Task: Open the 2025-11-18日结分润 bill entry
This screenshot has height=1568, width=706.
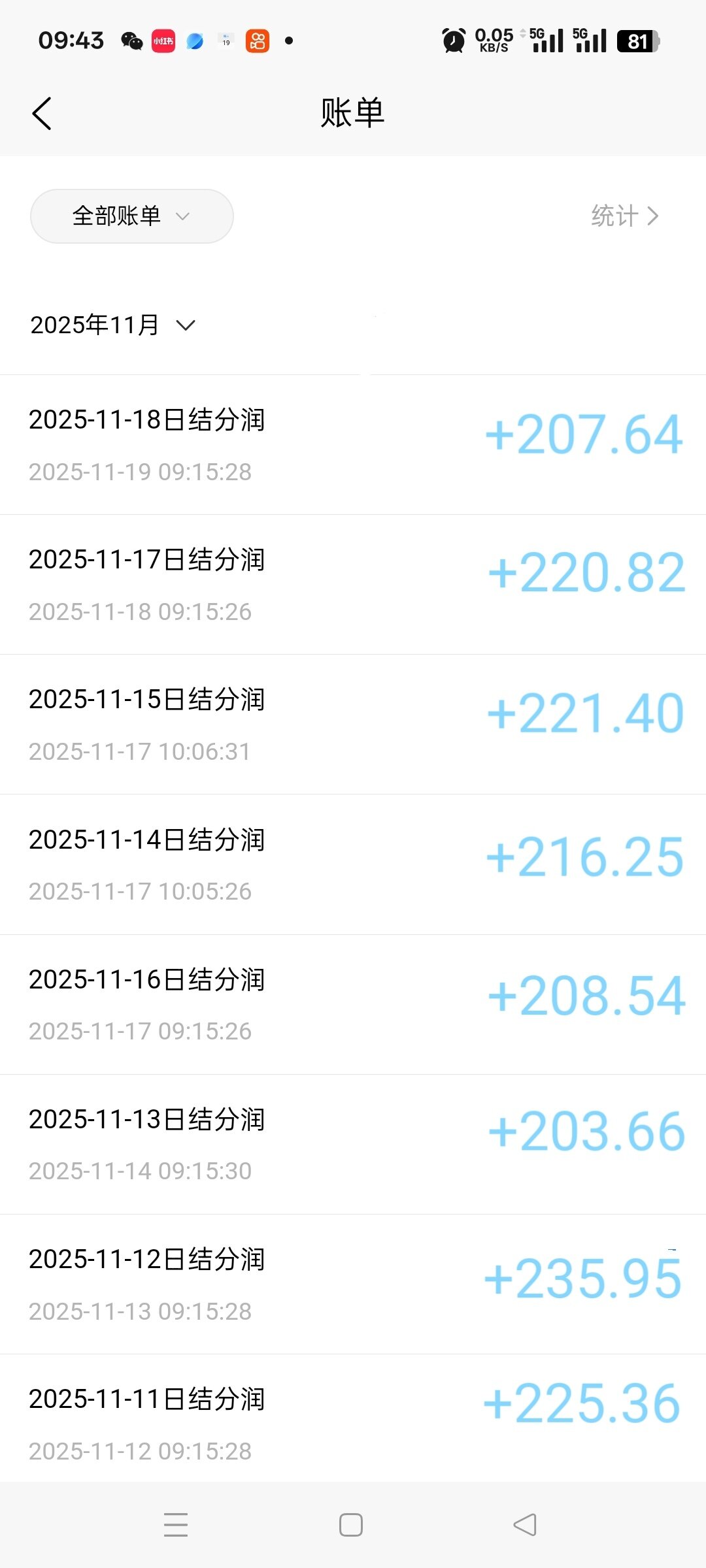Action: coord(353,445)
